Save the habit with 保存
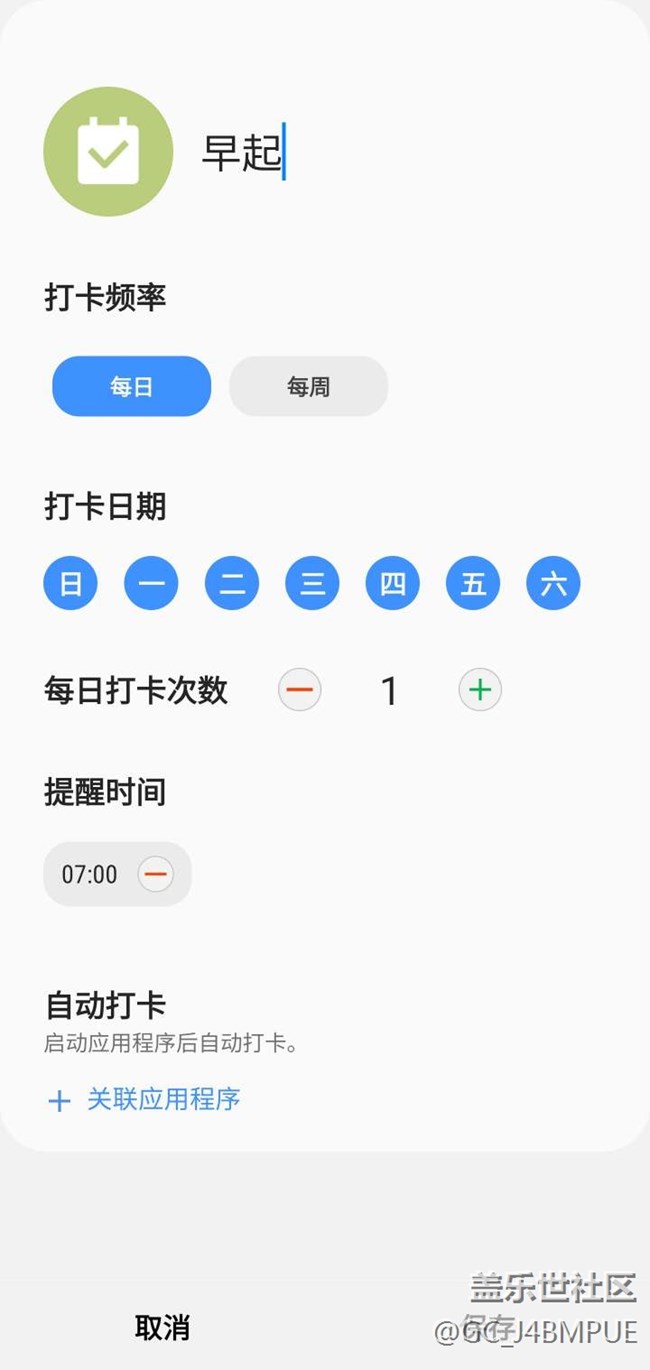Image resolution: width=650 pixels, height=1370 pixels. [x=490, y=1328]
